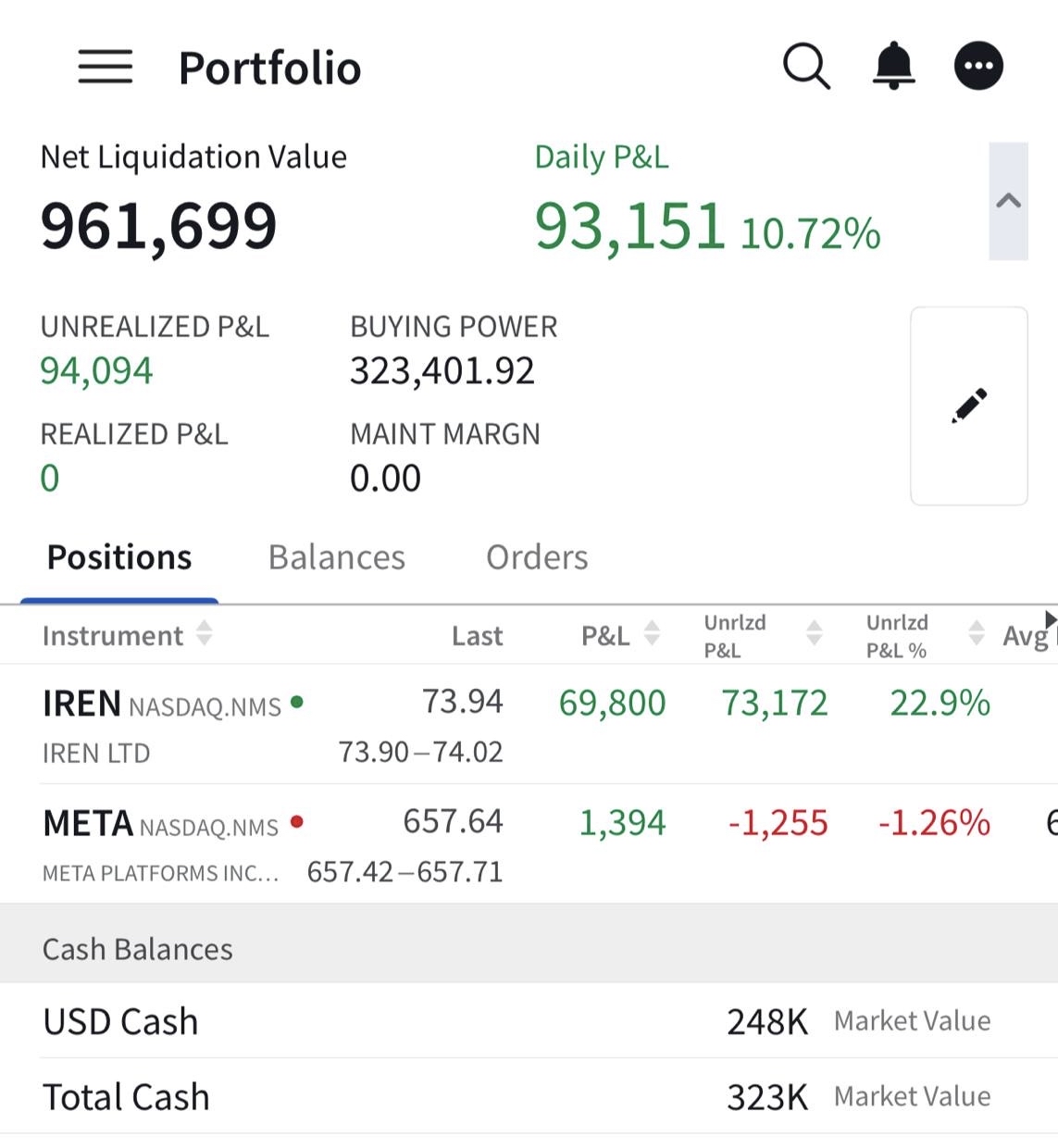This screenshot has height=1148, width=1058.
Task: Collapse the account summary with the chevron
Action: click(x=1007, y=200)
